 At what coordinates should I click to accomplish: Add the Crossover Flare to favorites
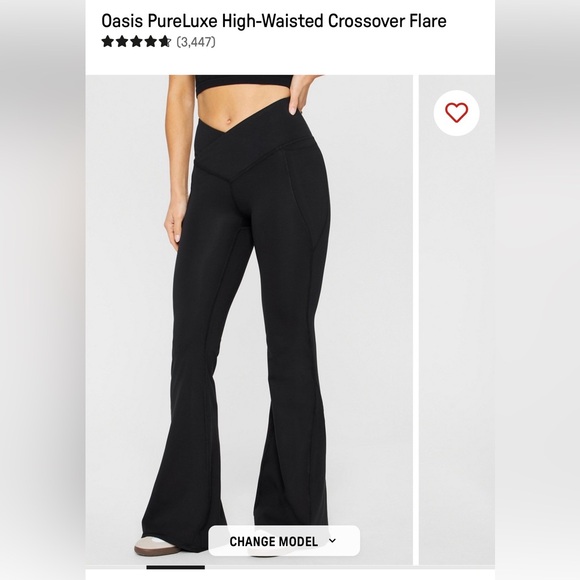coord(456,113)
